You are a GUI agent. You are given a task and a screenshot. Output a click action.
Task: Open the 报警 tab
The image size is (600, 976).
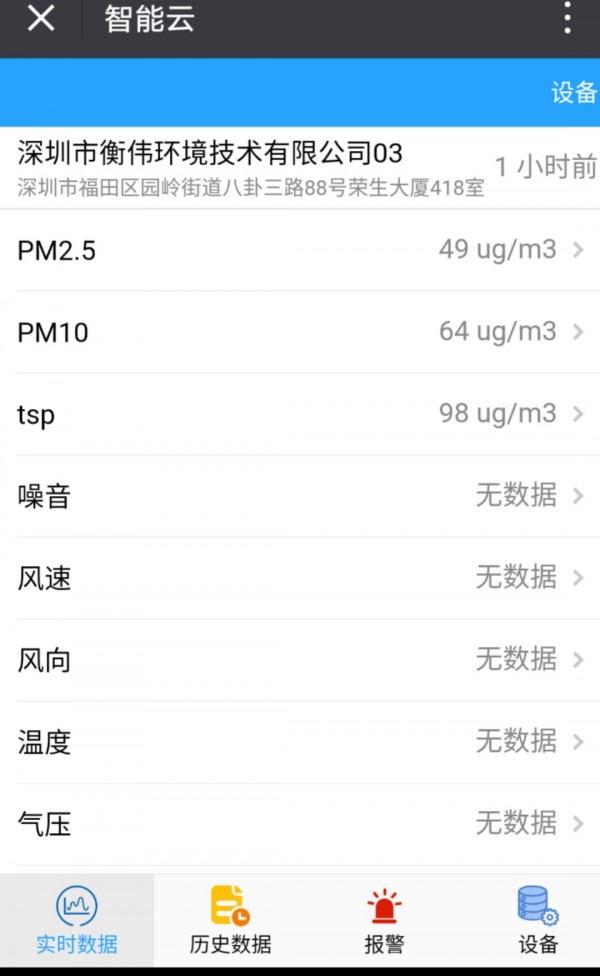pyautogui.click(x=384, y=920)
